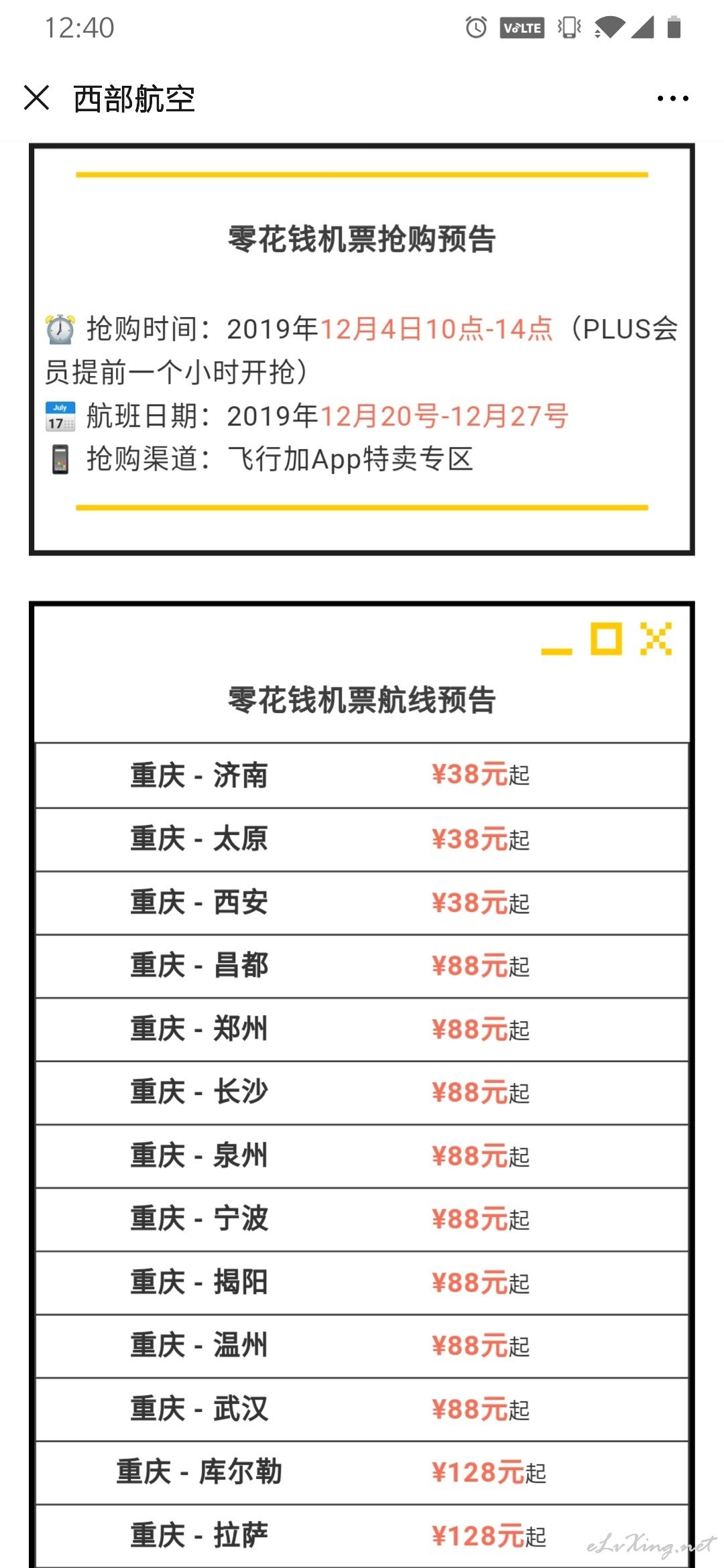Image resolution: width=724 pixels, height=1568 pixels.
Task: Open the three-dot overflow menu
Action: [672, 99]
